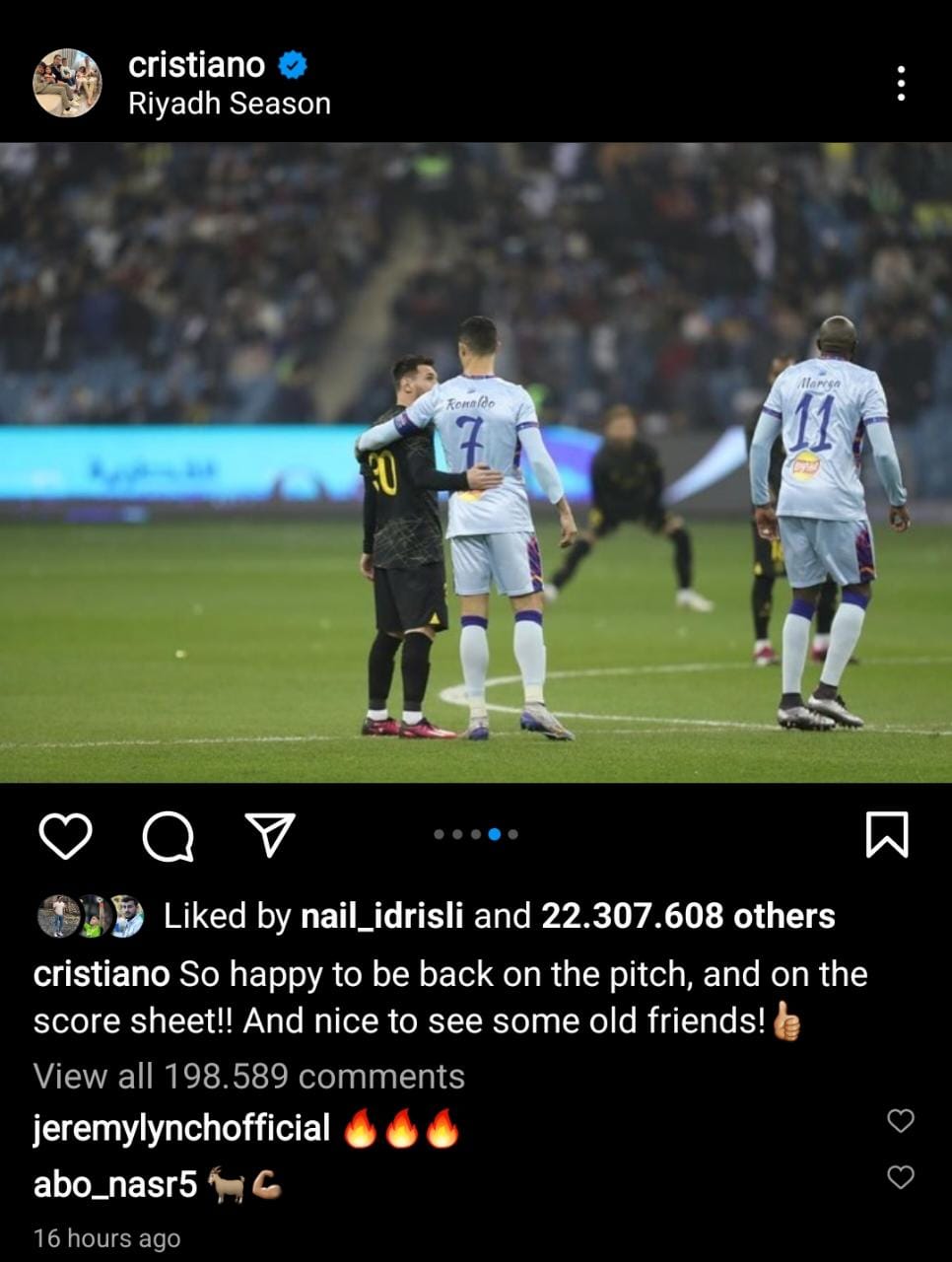Save the post with the bookmark icon
Image resolution: width=952 pixels, height=1262 pixels.
(886, 835)
